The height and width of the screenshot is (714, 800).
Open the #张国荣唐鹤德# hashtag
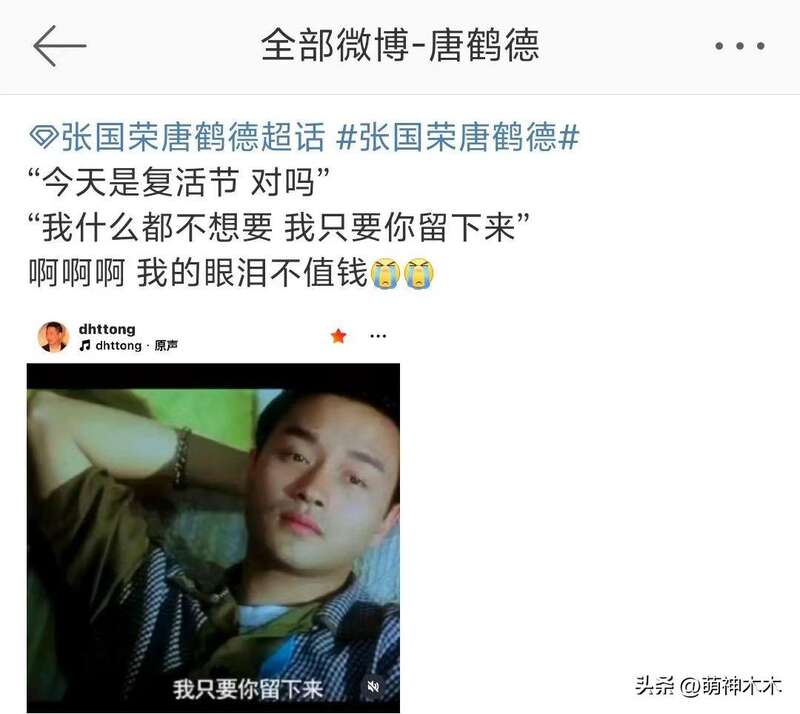[458, 137]
